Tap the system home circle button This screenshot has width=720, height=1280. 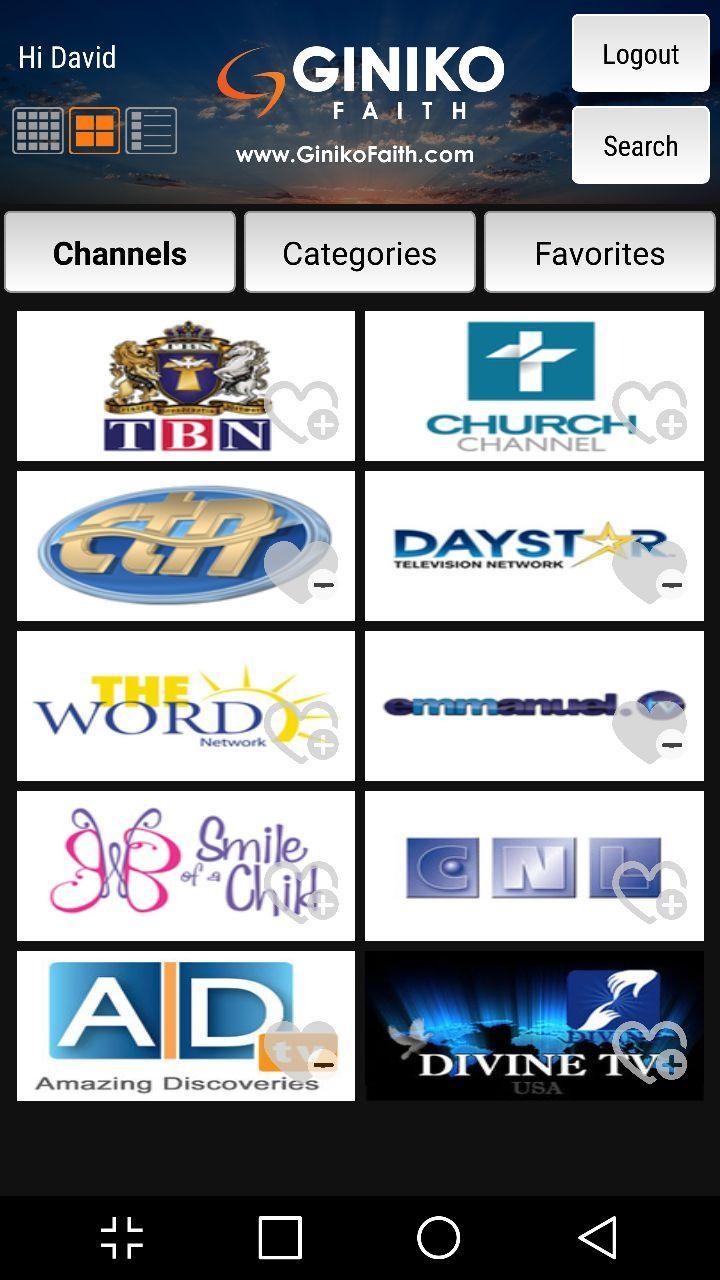pos(439,1238)
